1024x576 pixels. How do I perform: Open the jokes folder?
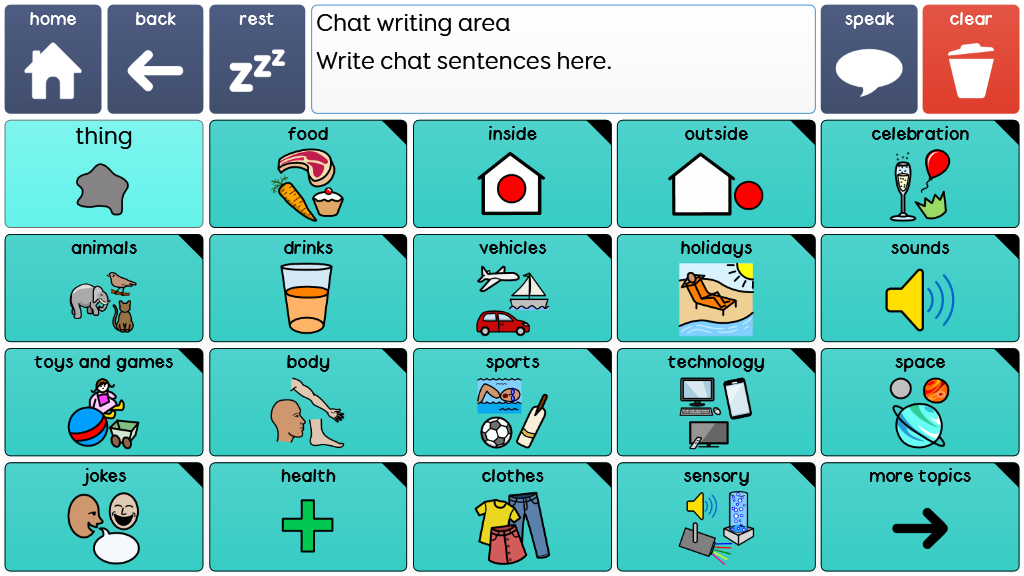point(104,516)
